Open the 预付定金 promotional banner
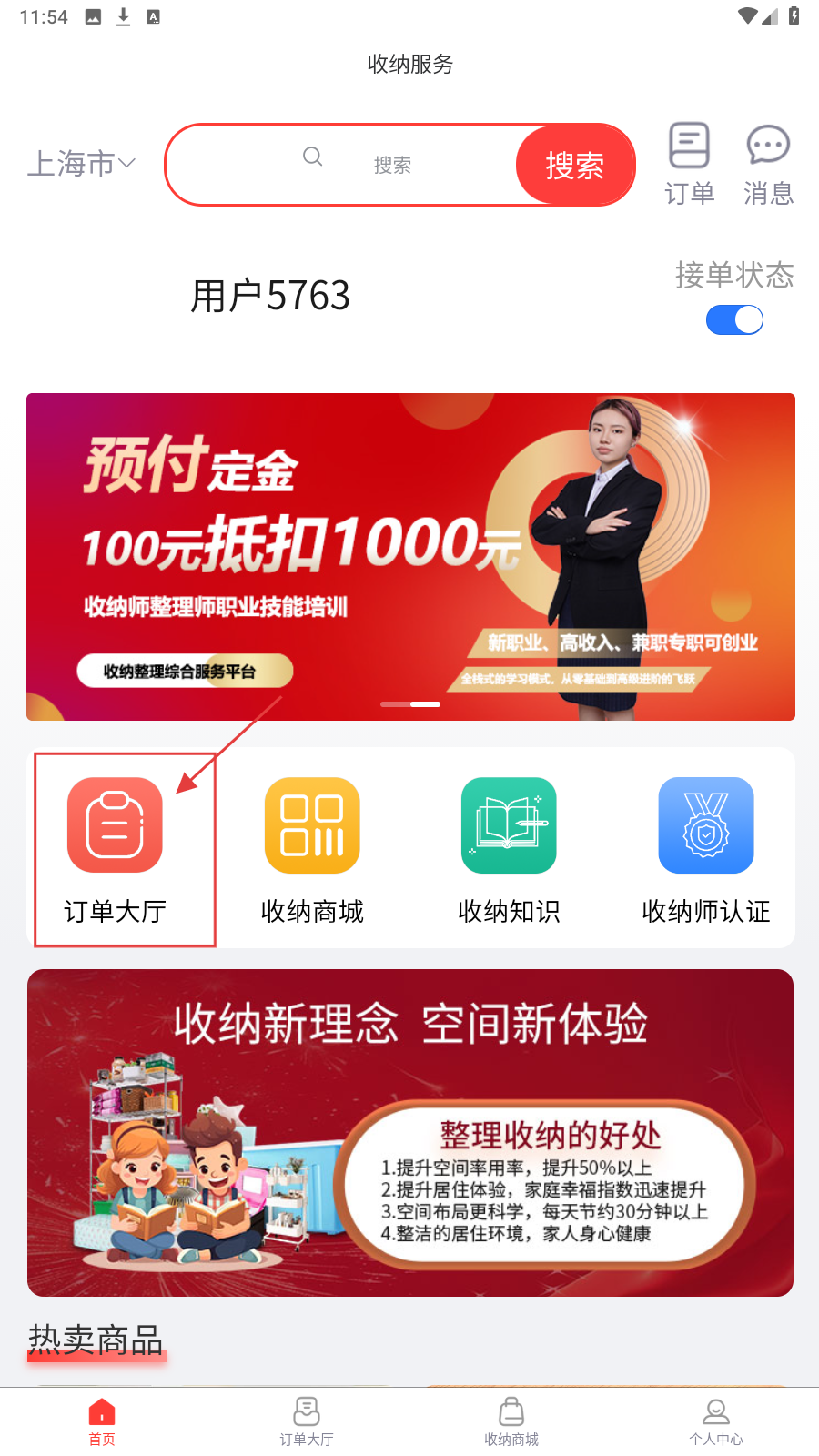The image size is (819, 1456). pyautogui.click(x=410, y=556)
